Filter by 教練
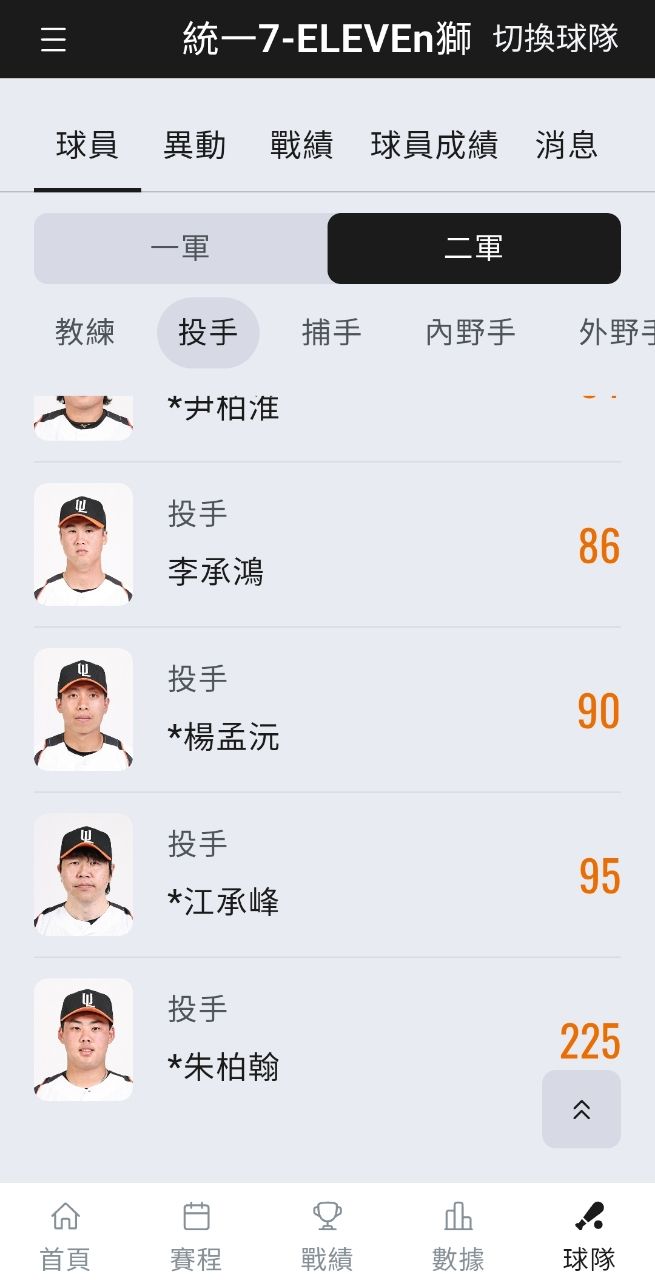This screenshot has height=1280, width=655. click(85, 332)
